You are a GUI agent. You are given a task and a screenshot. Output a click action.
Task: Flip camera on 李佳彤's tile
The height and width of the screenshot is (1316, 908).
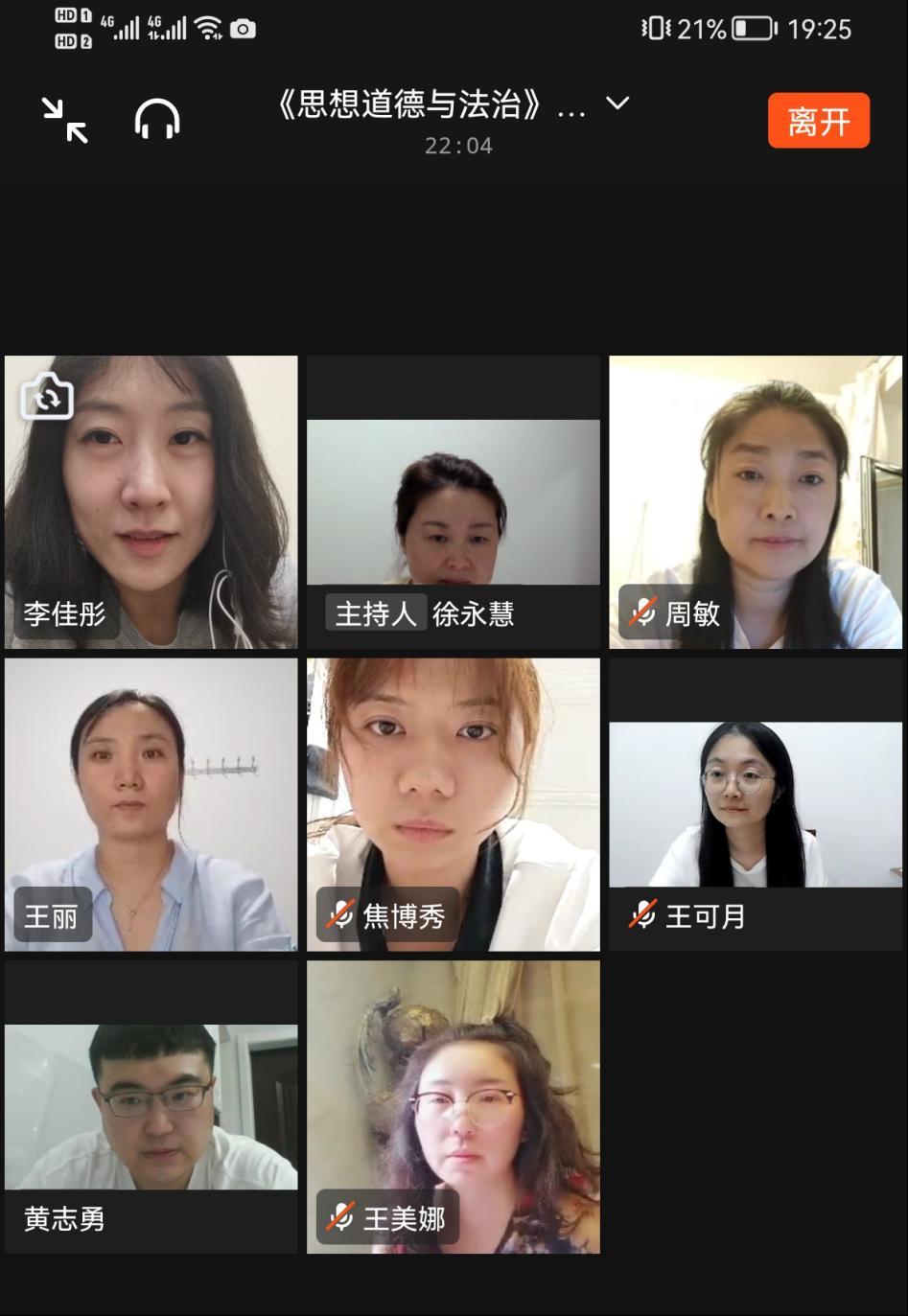[47, 396]
